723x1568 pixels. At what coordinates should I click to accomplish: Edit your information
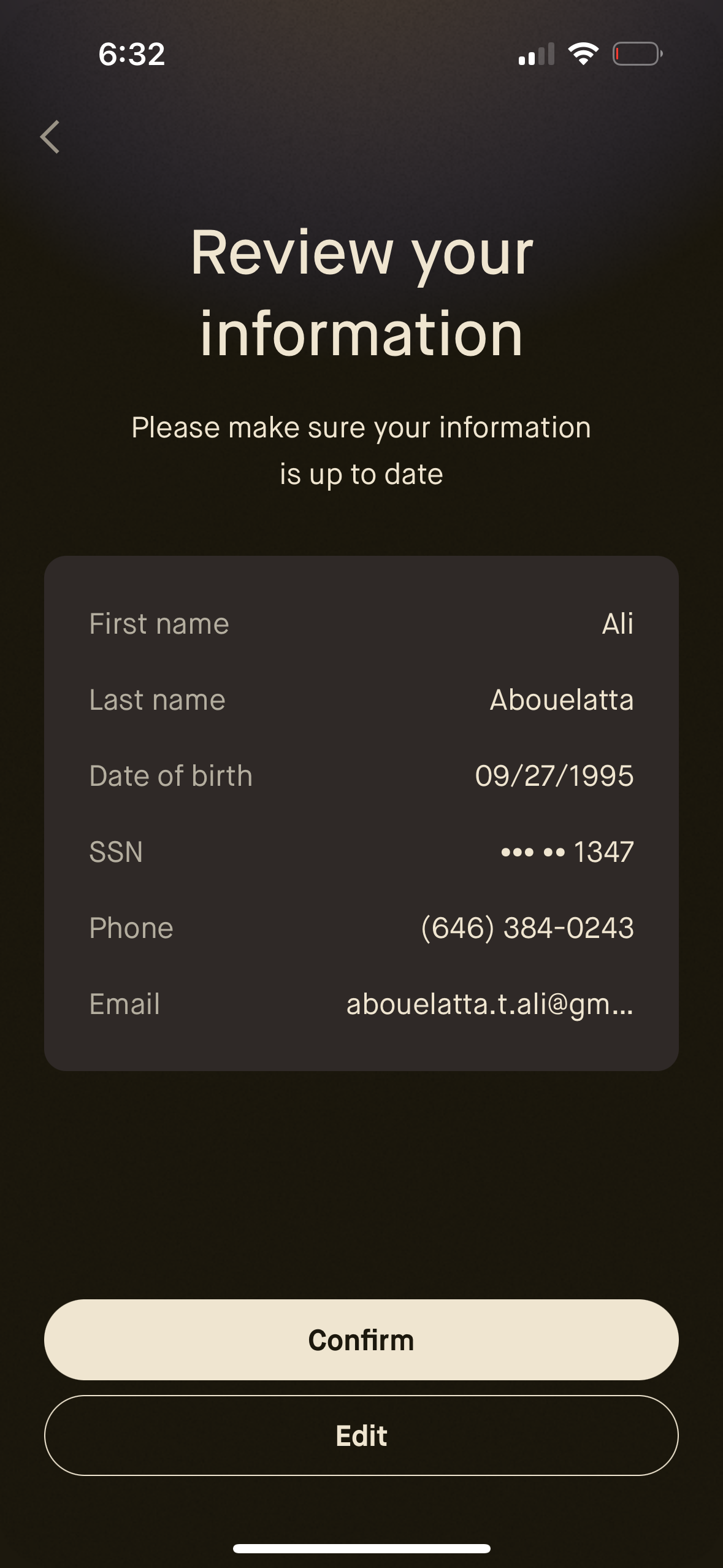361,1436
